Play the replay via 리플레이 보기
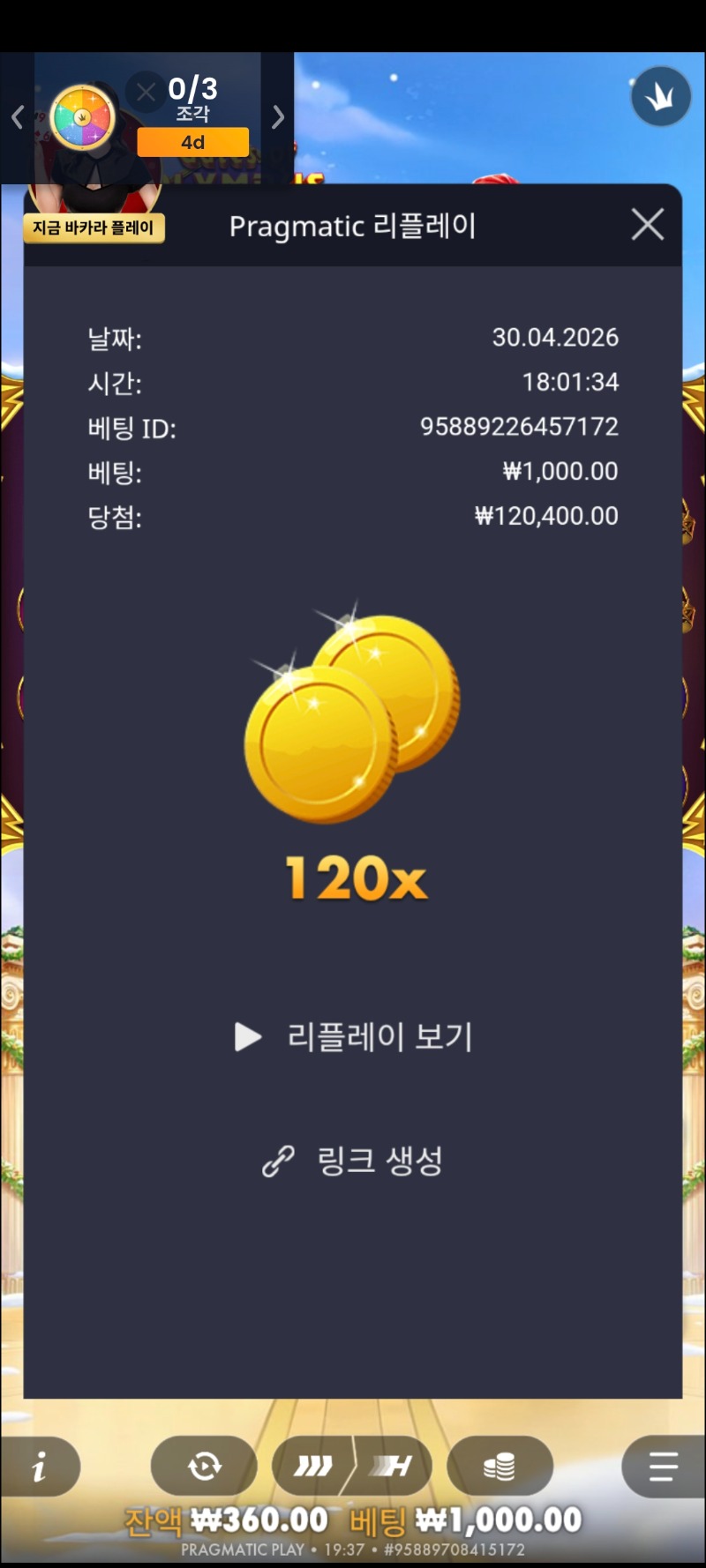This screenshot has height=1568, width=706. (355, 1037)
